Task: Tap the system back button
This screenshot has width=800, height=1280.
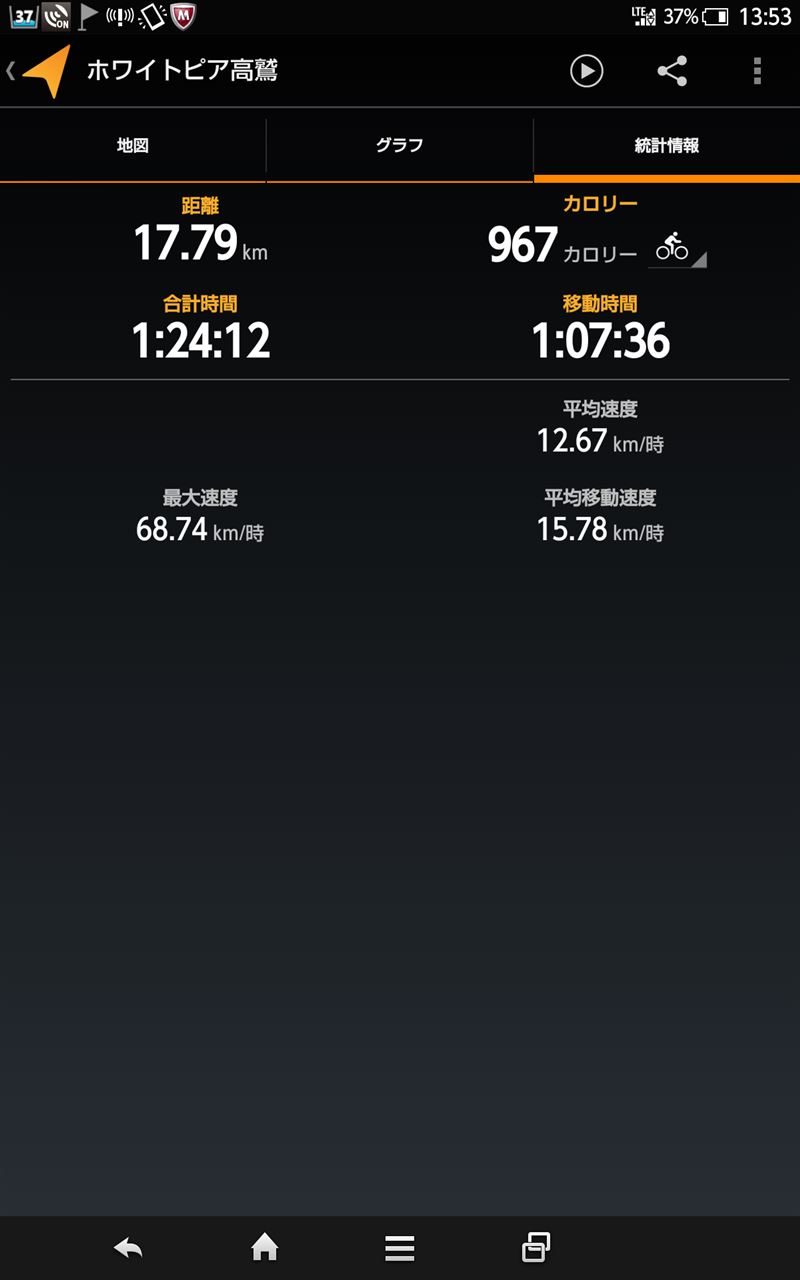Action: pyautogui.click(x=129, y=1248)
